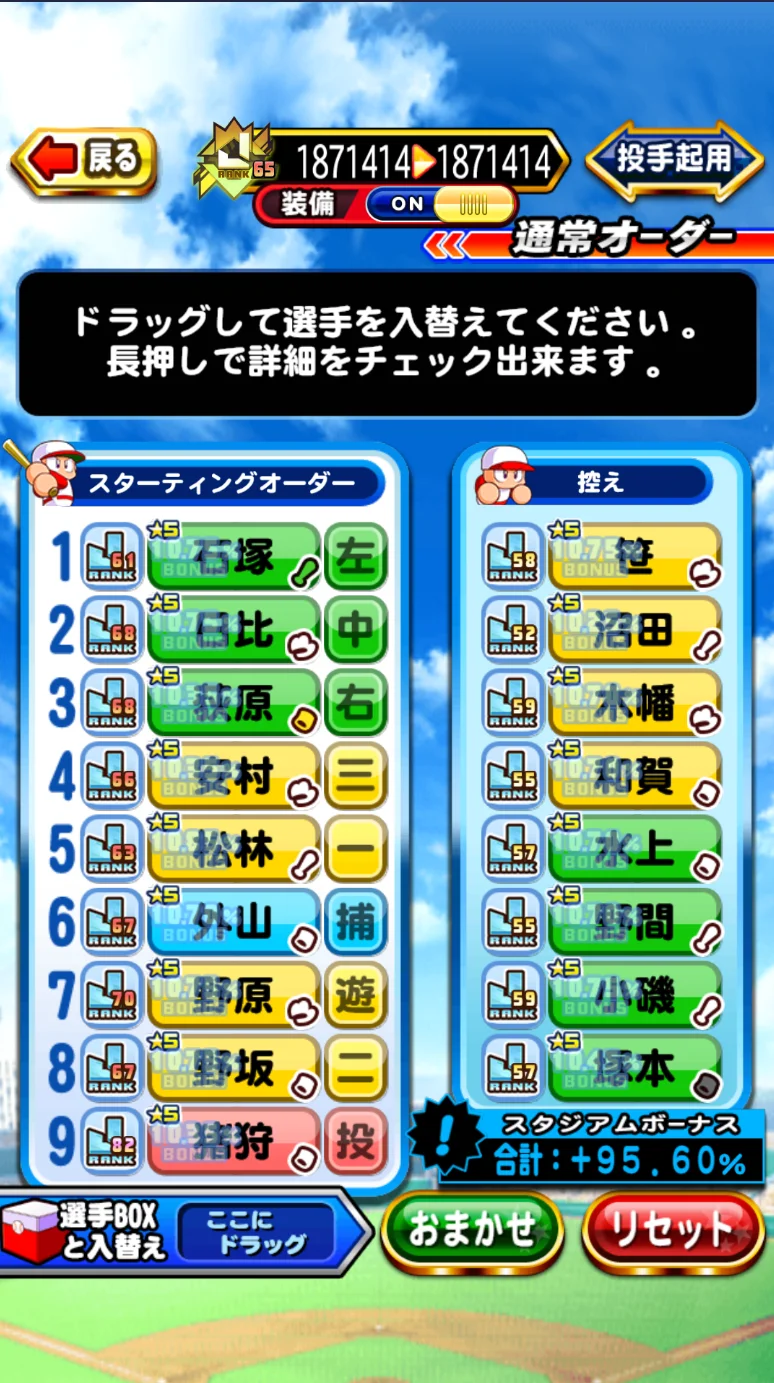774x1383 pixels.
Task: Select bench player 木幡
Action: (634, 704)
